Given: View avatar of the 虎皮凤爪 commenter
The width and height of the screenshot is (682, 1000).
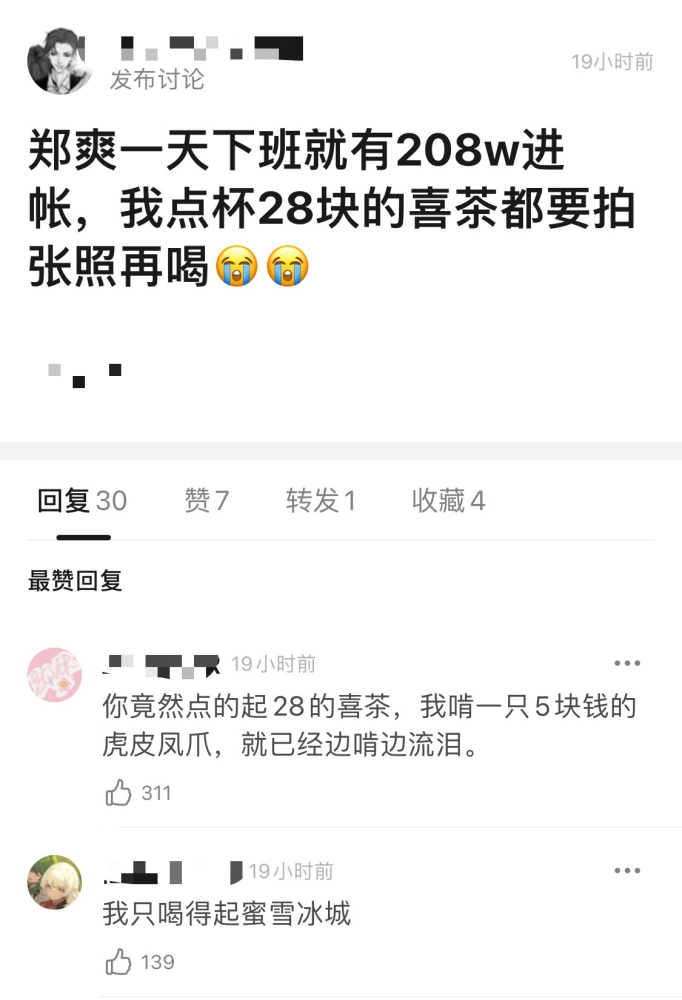Looking at the screenshot, I should [x=55, y=674].
